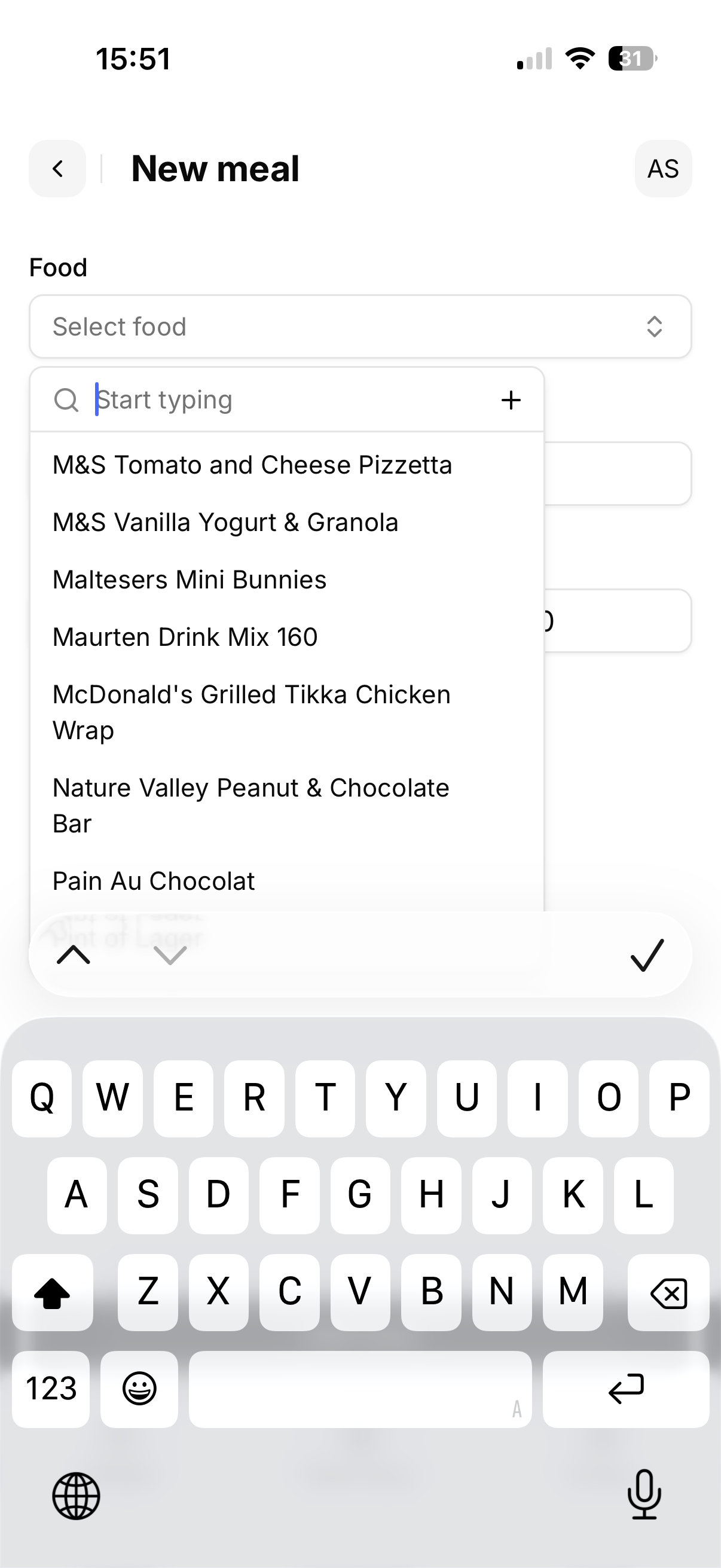Open the AS profile avatar

(662, 169)
